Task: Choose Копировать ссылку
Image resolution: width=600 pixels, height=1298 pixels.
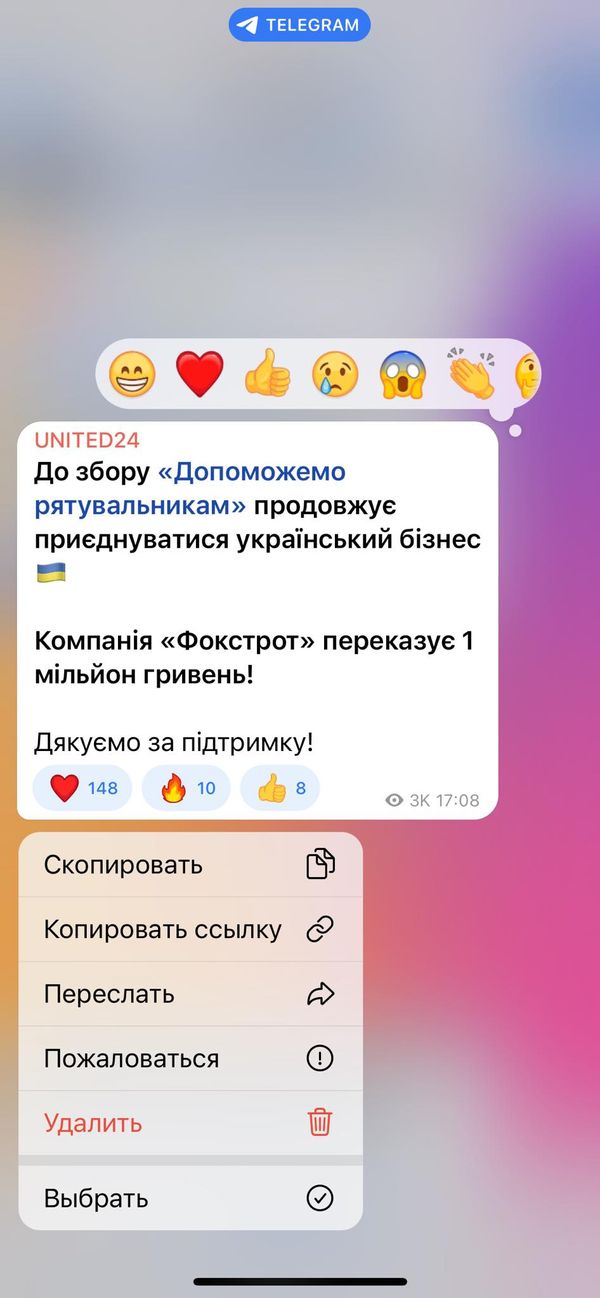Action: click(190, 930)
